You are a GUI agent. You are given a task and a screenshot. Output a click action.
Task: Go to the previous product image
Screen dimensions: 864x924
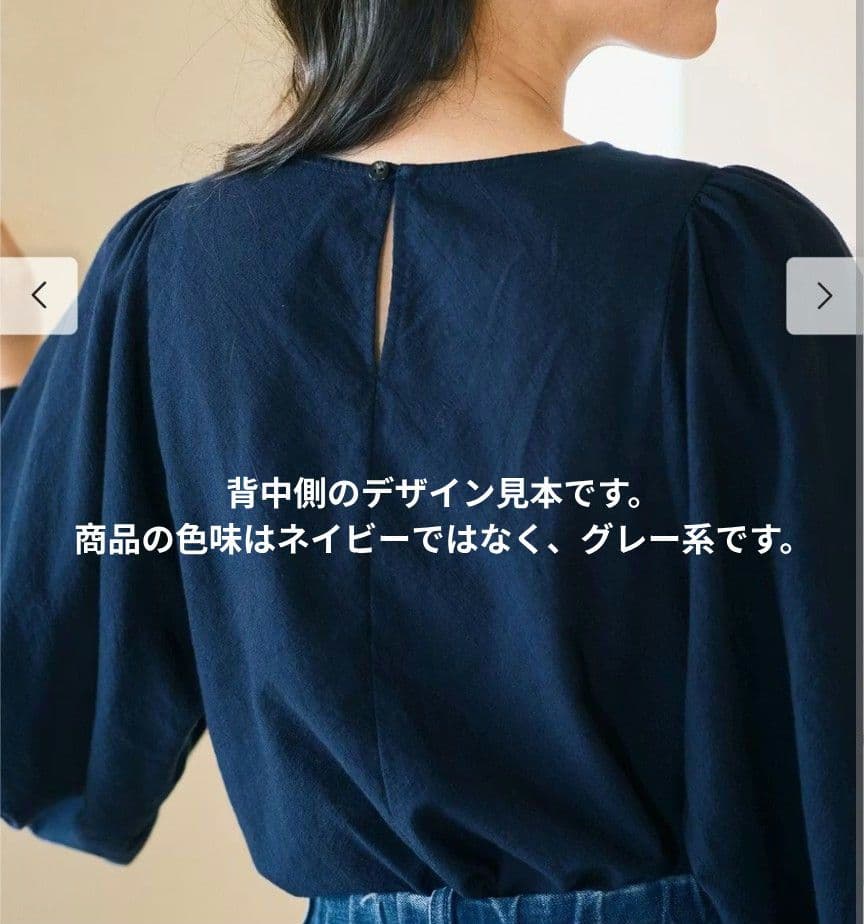(38, 296)
